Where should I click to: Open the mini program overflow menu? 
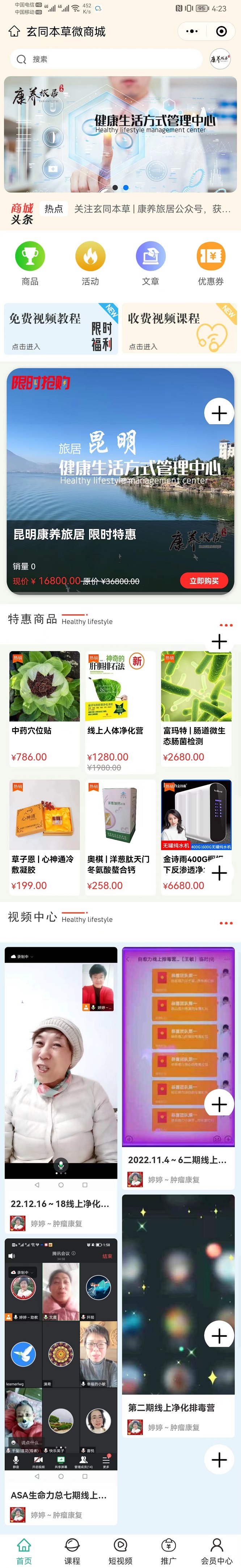click(191, 31)
